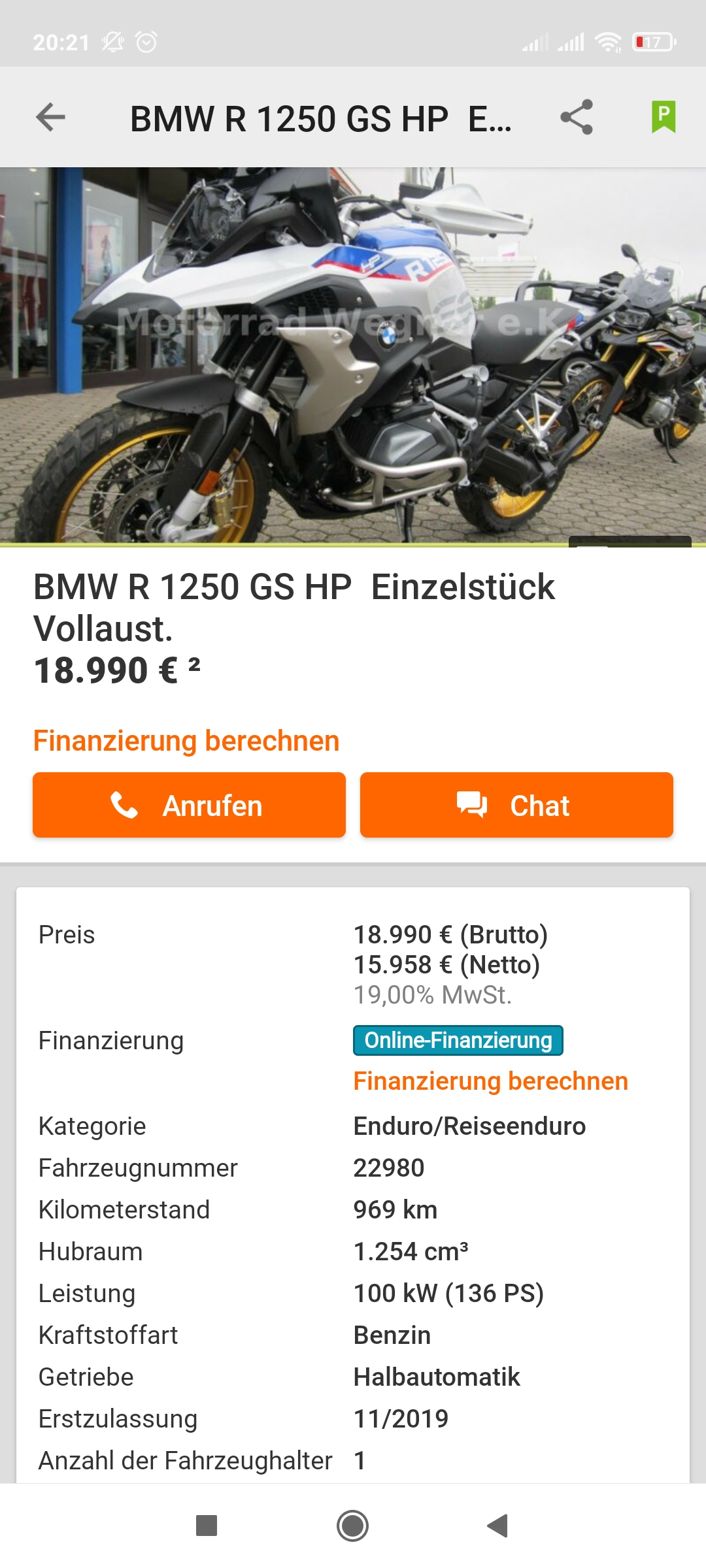Tap Finanzierung berechnen below the headline price
The width and height of the screenshot is (706, 1568).
(x=186, y=741)
